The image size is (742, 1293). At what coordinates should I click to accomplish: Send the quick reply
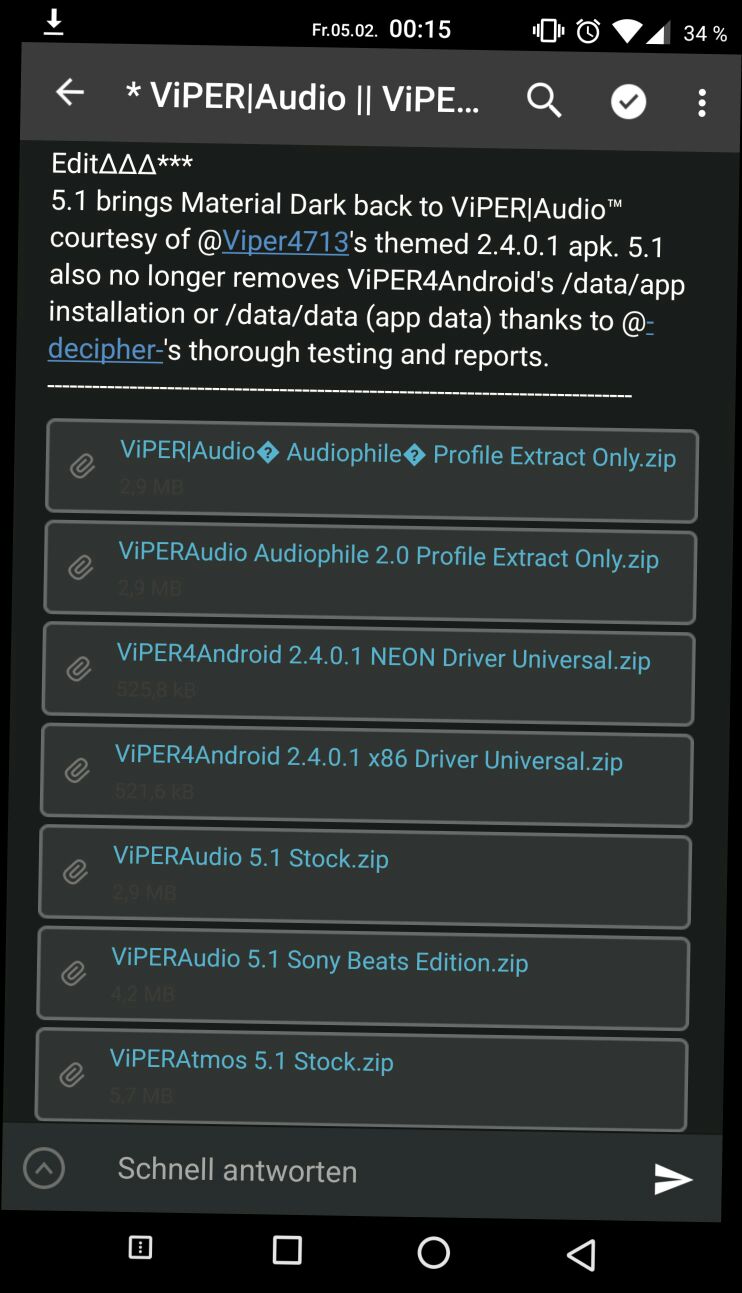pyautogui.click(x=672, y=1179)
